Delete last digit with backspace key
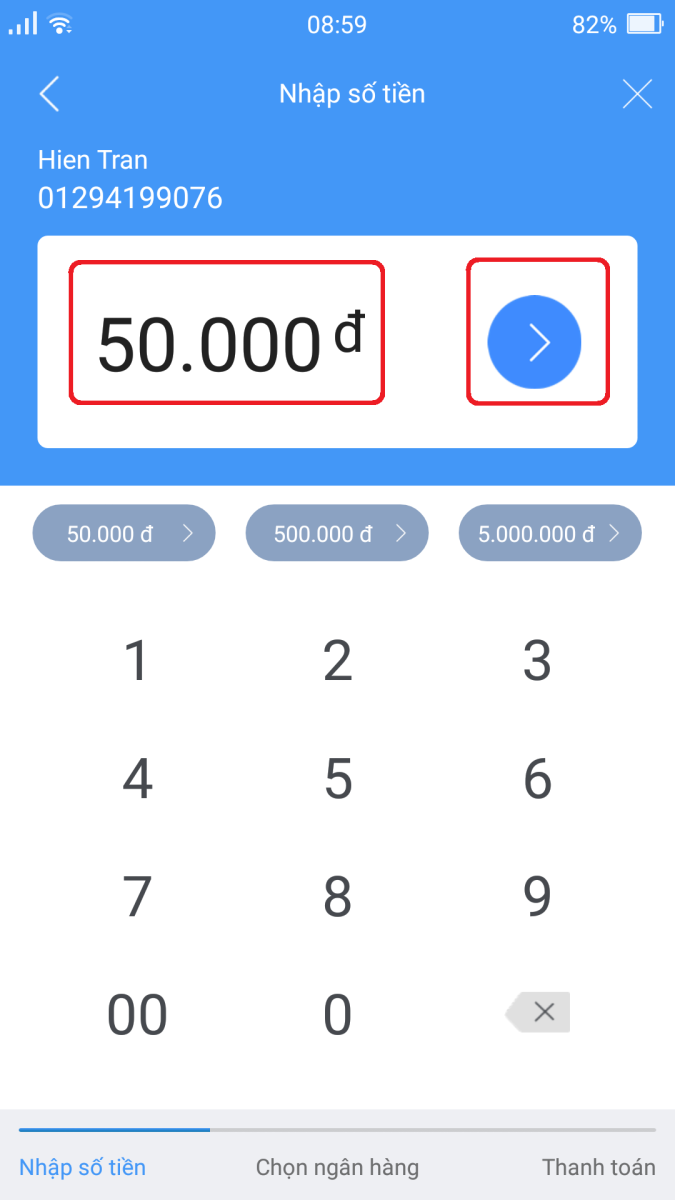 538,1012
